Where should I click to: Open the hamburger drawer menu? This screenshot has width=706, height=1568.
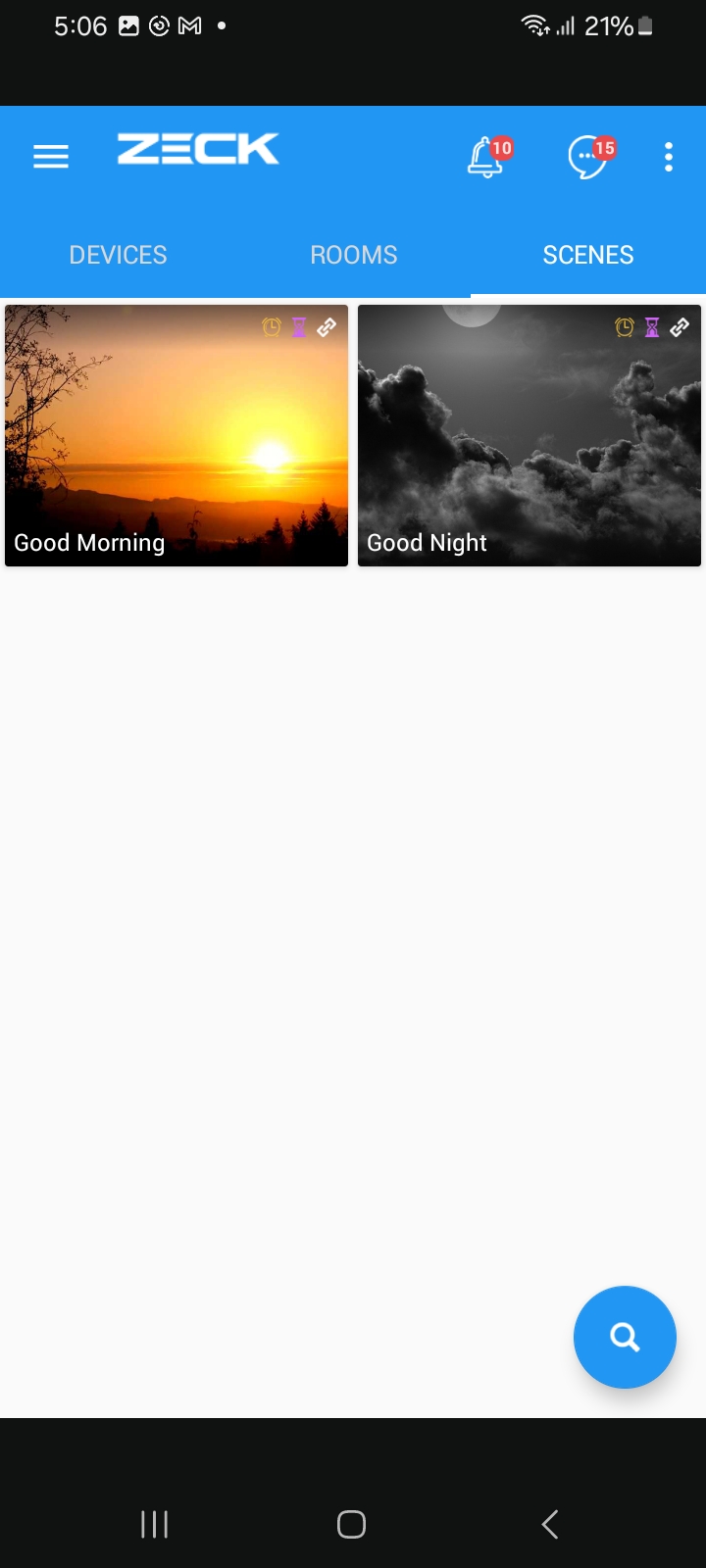pyautogui.click(x=51, y=157)
